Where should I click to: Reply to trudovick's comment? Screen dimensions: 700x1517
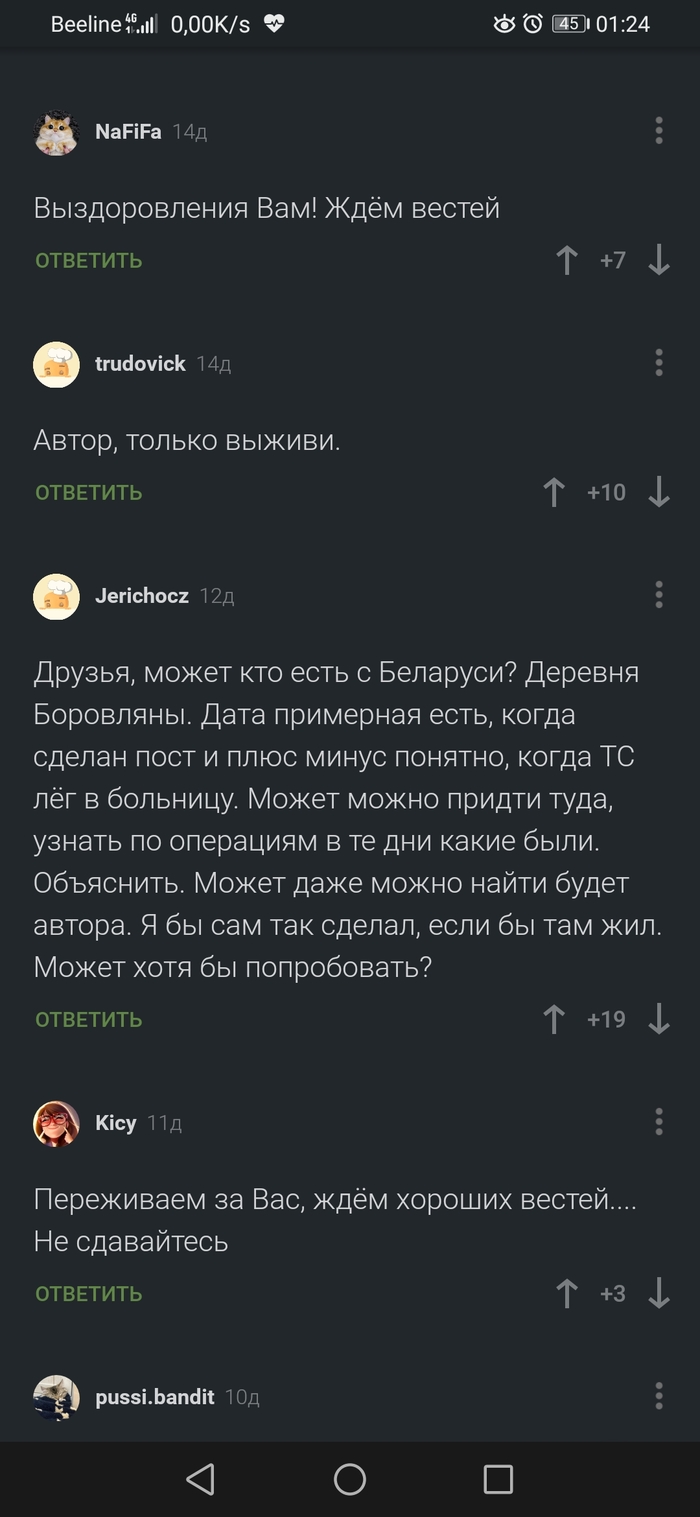[89, 493]
